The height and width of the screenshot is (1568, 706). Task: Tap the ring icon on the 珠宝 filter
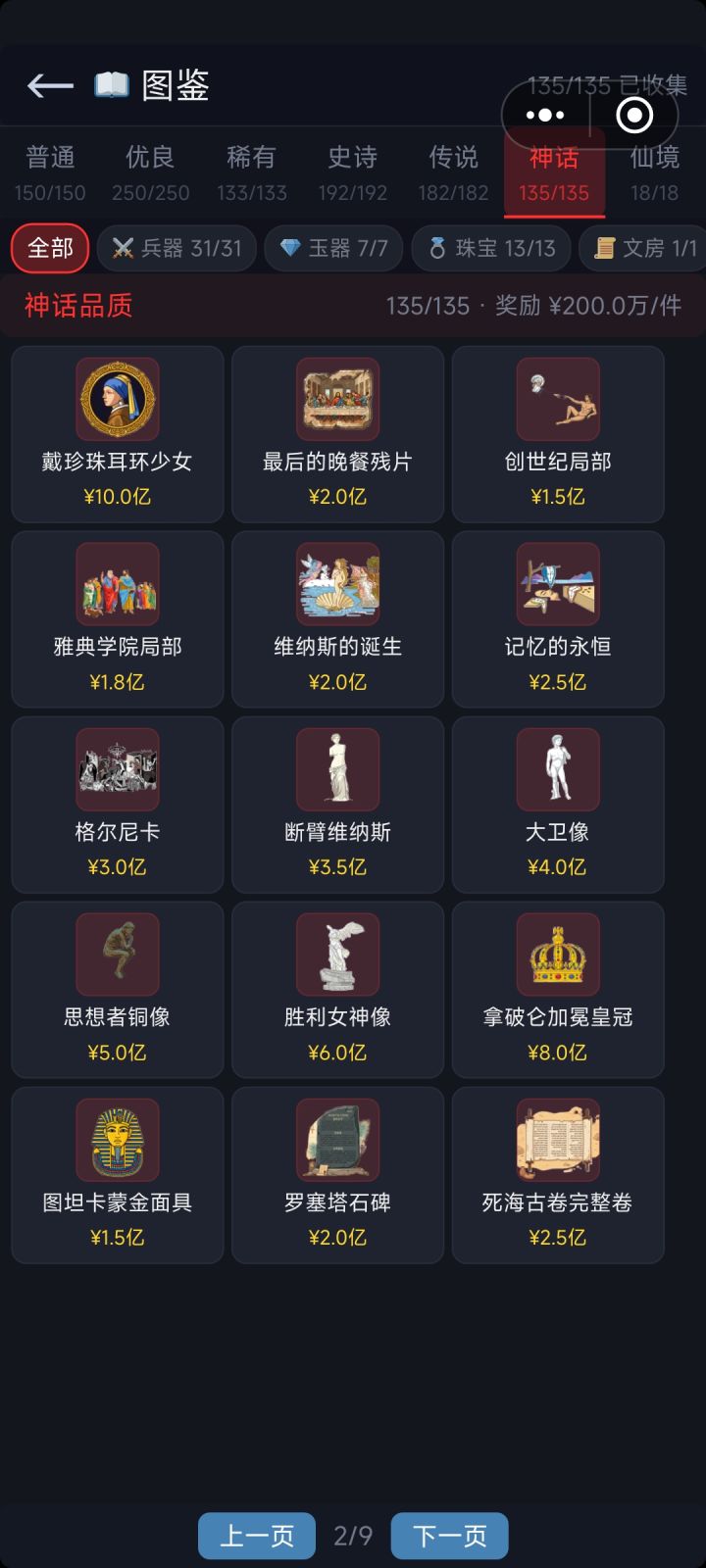click(x=437, y=248)
